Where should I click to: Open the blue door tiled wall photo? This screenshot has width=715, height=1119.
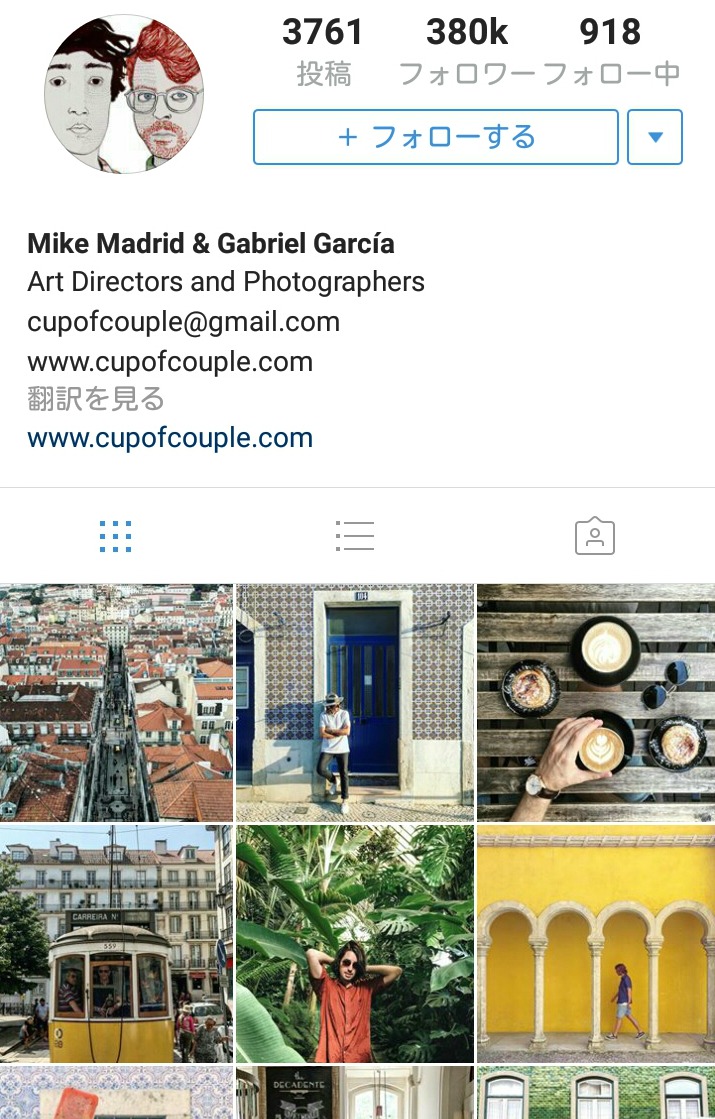tap(355, 702)
